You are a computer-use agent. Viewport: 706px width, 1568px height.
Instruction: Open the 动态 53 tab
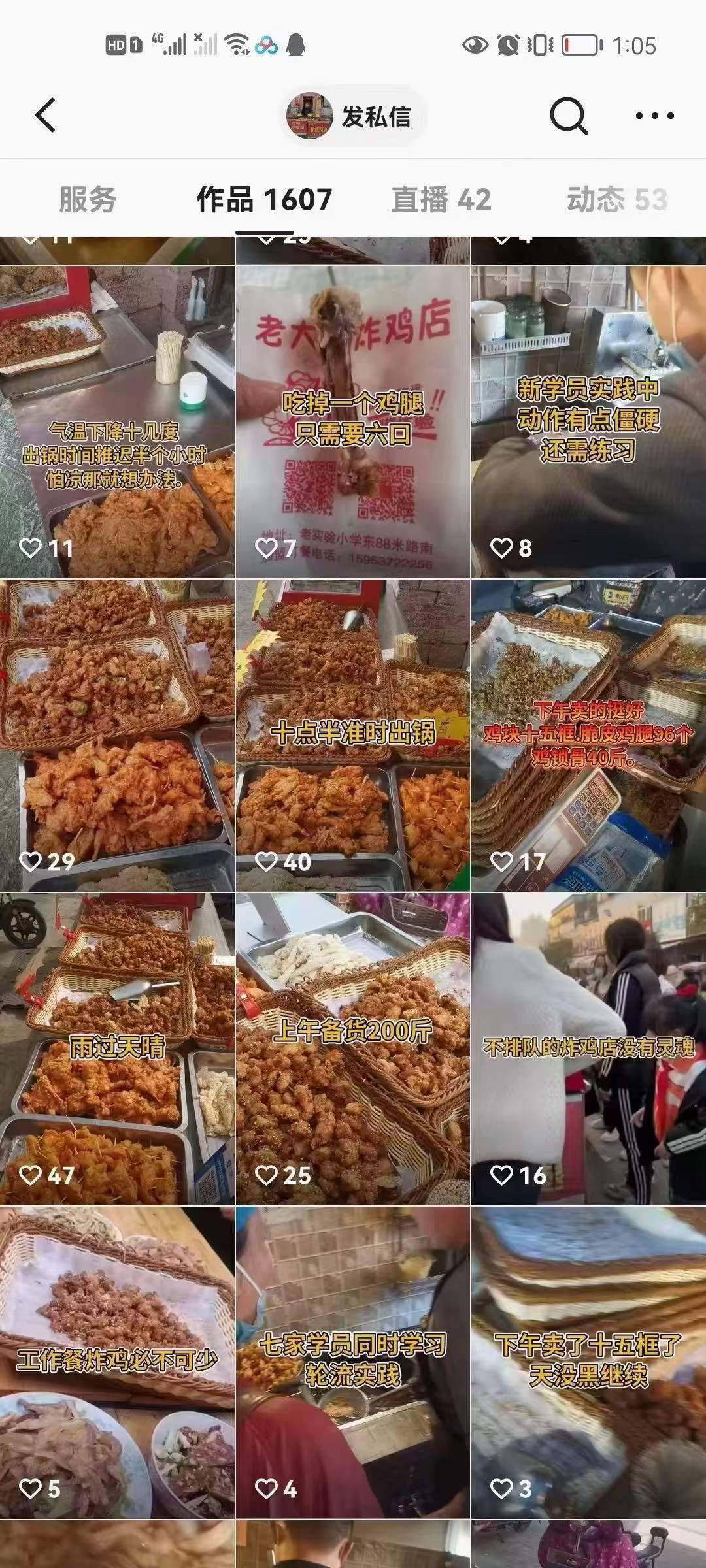[616, 199]
